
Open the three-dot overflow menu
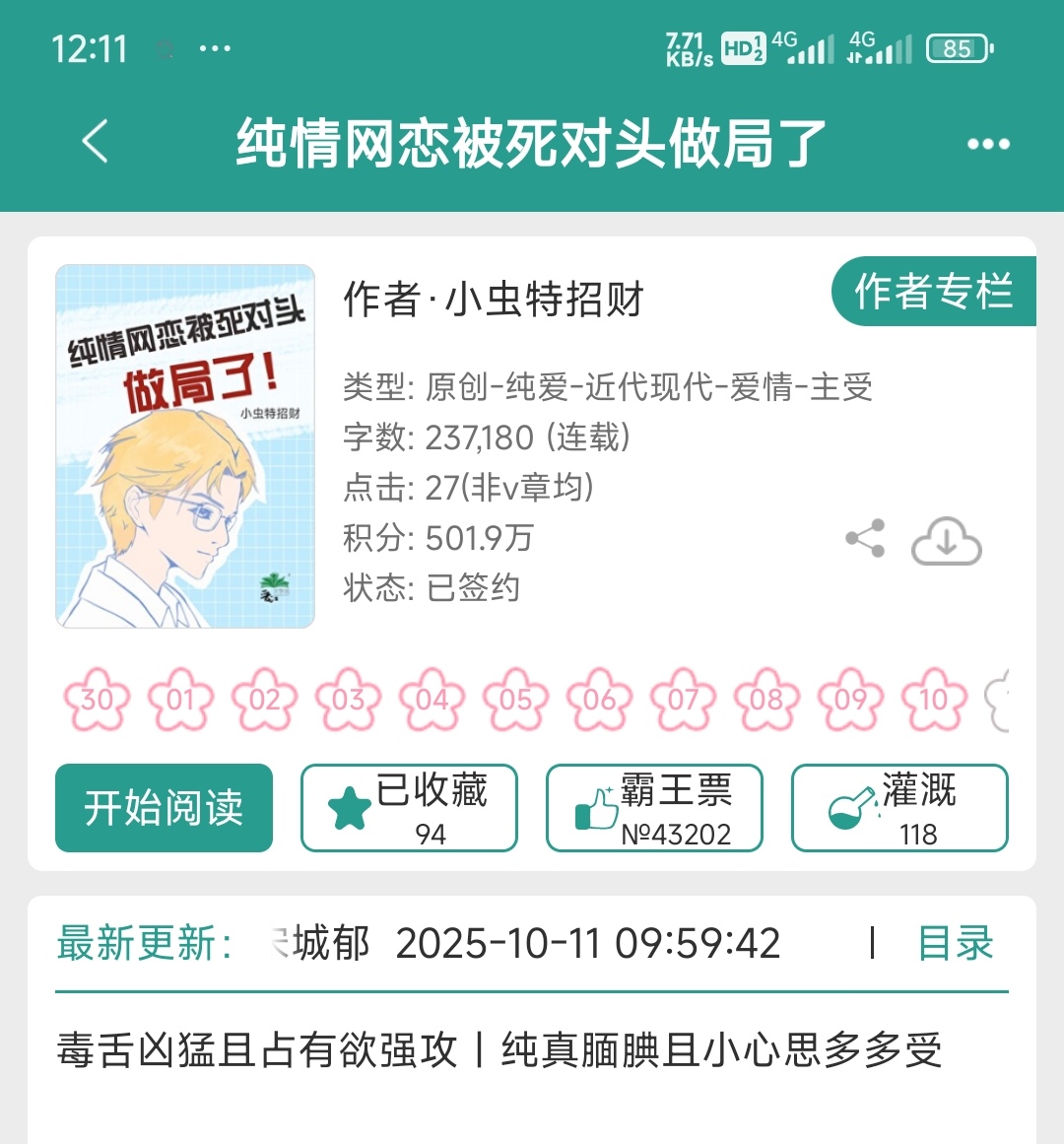tap(987, 144)
